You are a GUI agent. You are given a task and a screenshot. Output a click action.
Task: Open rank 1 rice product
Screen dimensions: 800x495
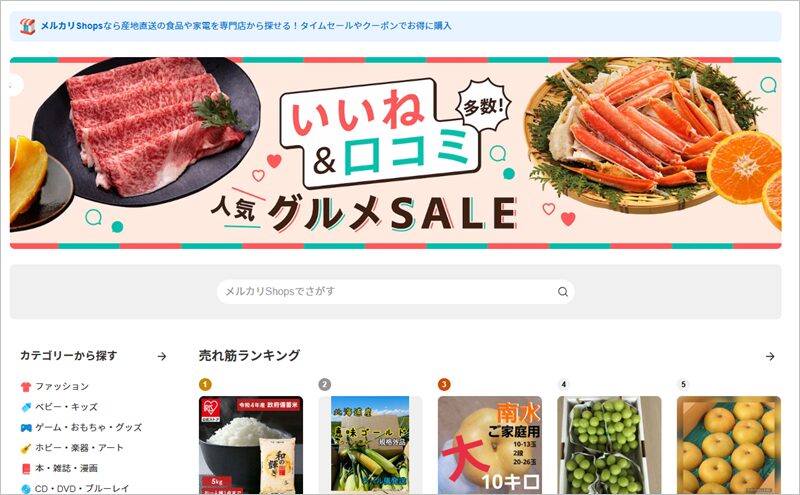pyautogui.click(x=251, y=445)
